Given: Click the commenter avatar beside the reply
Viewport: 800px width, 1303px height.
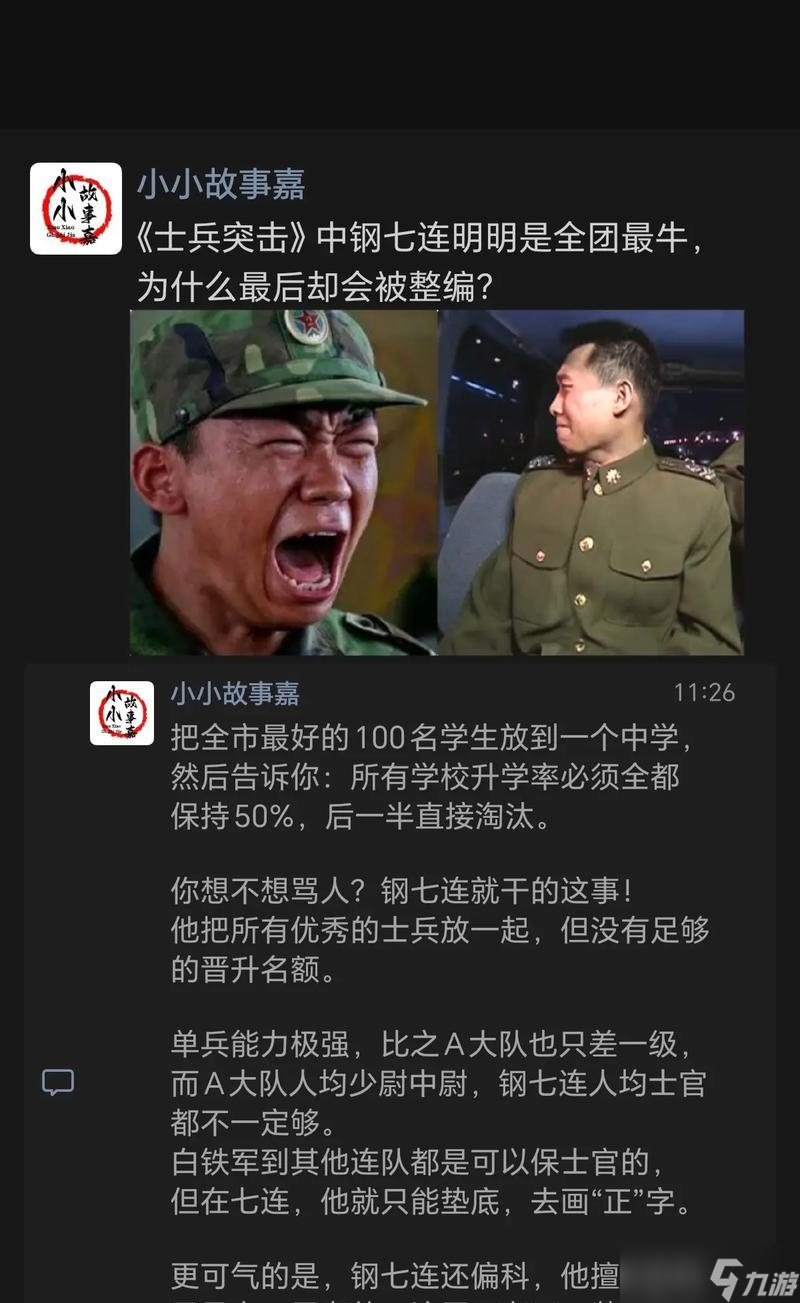Looking at the screenshot, I should pyautogui.click(x=121, y=714).
